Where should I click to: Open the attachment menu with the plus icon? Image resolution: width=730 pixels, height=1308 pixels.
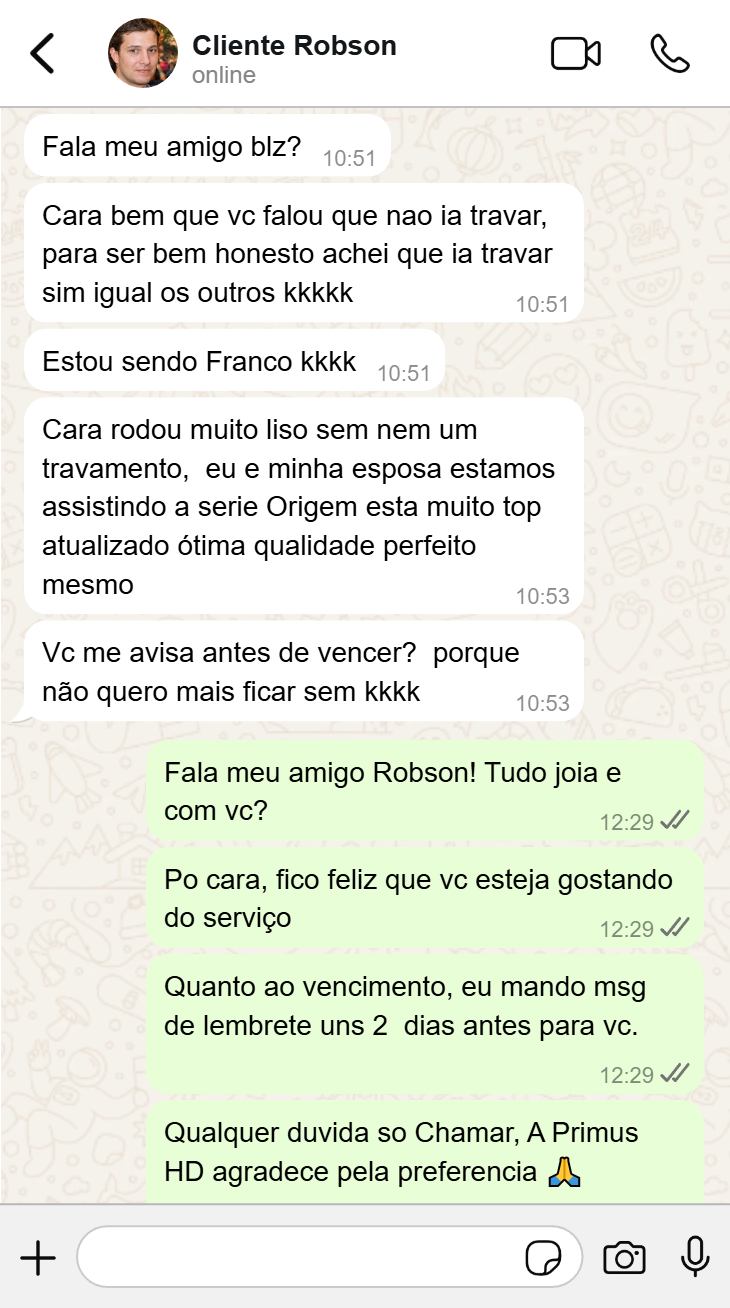[37, 1256]
